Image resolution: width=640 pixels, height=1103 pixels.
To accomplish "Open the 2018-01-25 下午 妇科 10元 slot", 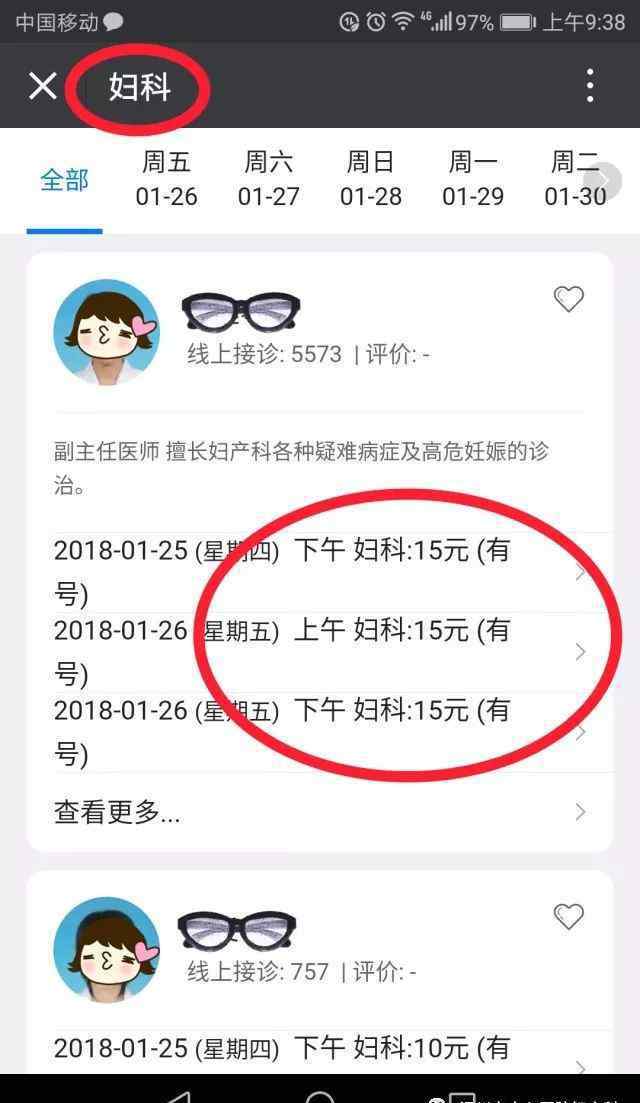I will pyautogui.click(x=320, y=1052).
